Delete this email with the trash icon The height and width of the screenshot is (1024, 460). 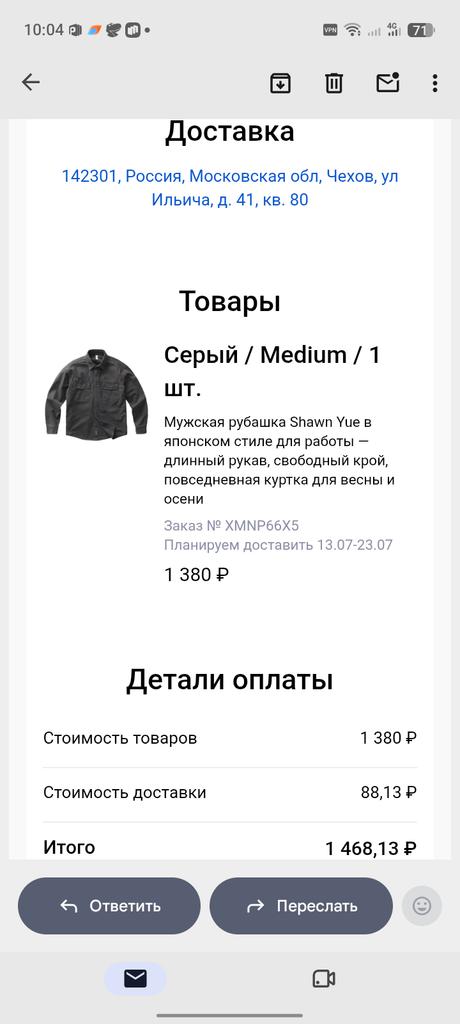click(x=334, y=83)
